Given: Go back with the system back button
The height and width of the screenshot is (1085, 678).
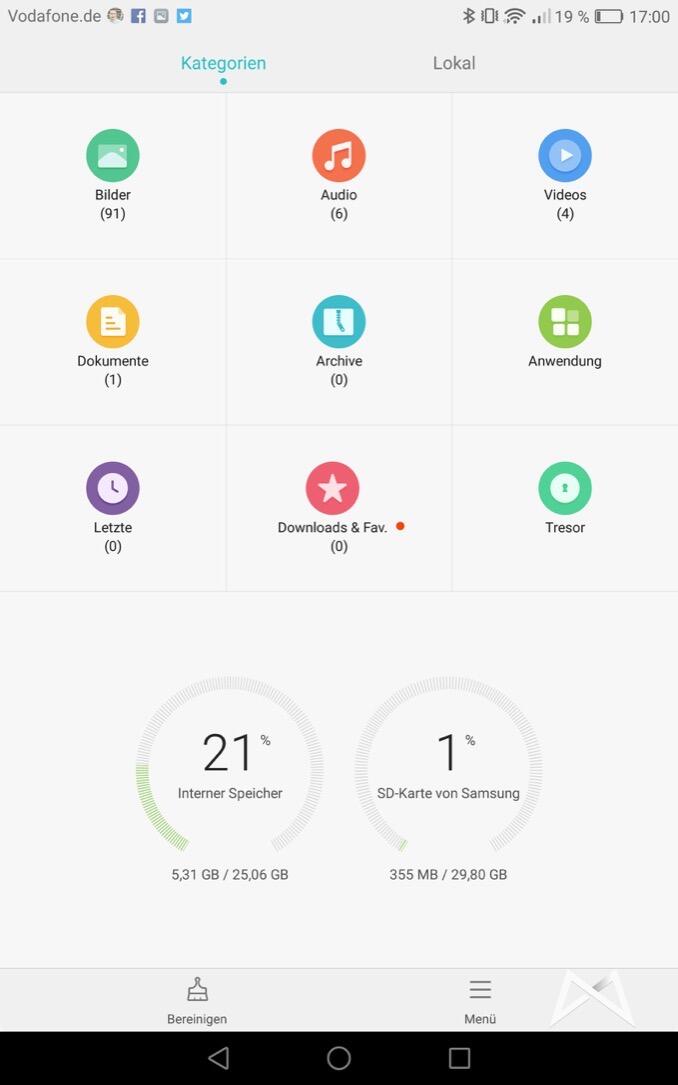Looking at the screenshot, I should click(x=218, y=1058).
